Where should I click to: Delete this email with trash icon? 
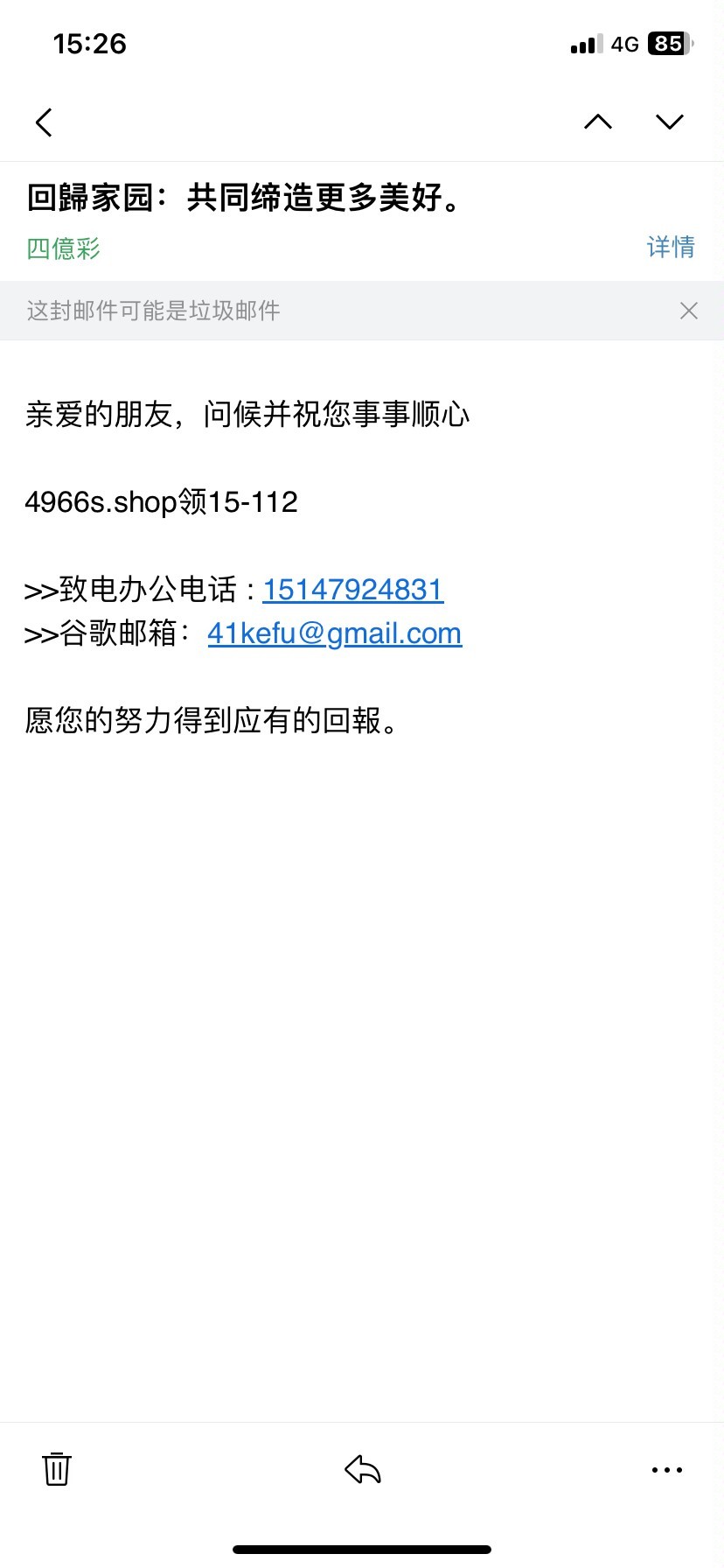pyautogui.click(x=57, y=1468)
